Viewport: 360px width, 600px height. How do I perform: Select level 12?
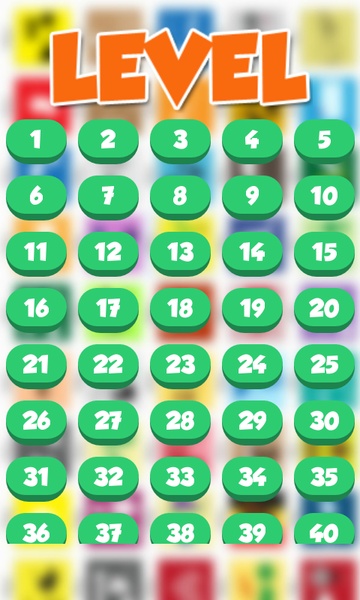point(108,254)
